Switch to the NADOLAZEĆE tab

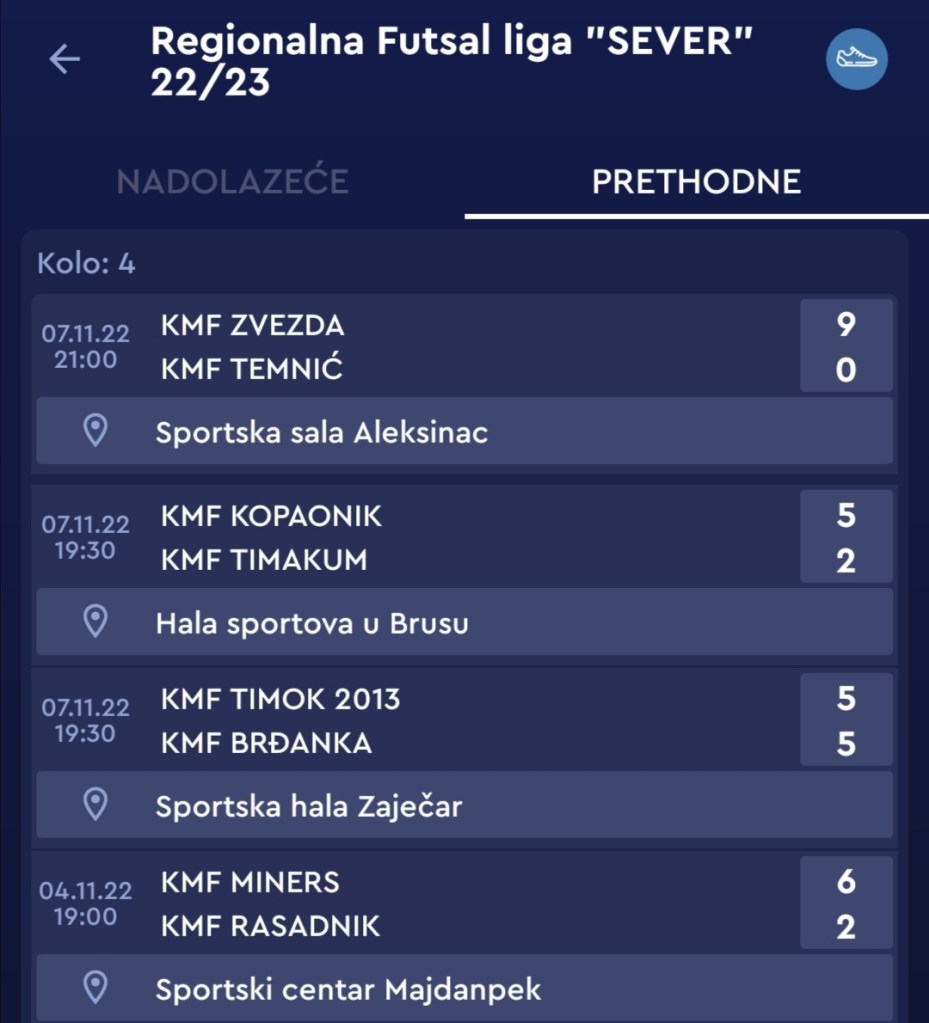232,182
